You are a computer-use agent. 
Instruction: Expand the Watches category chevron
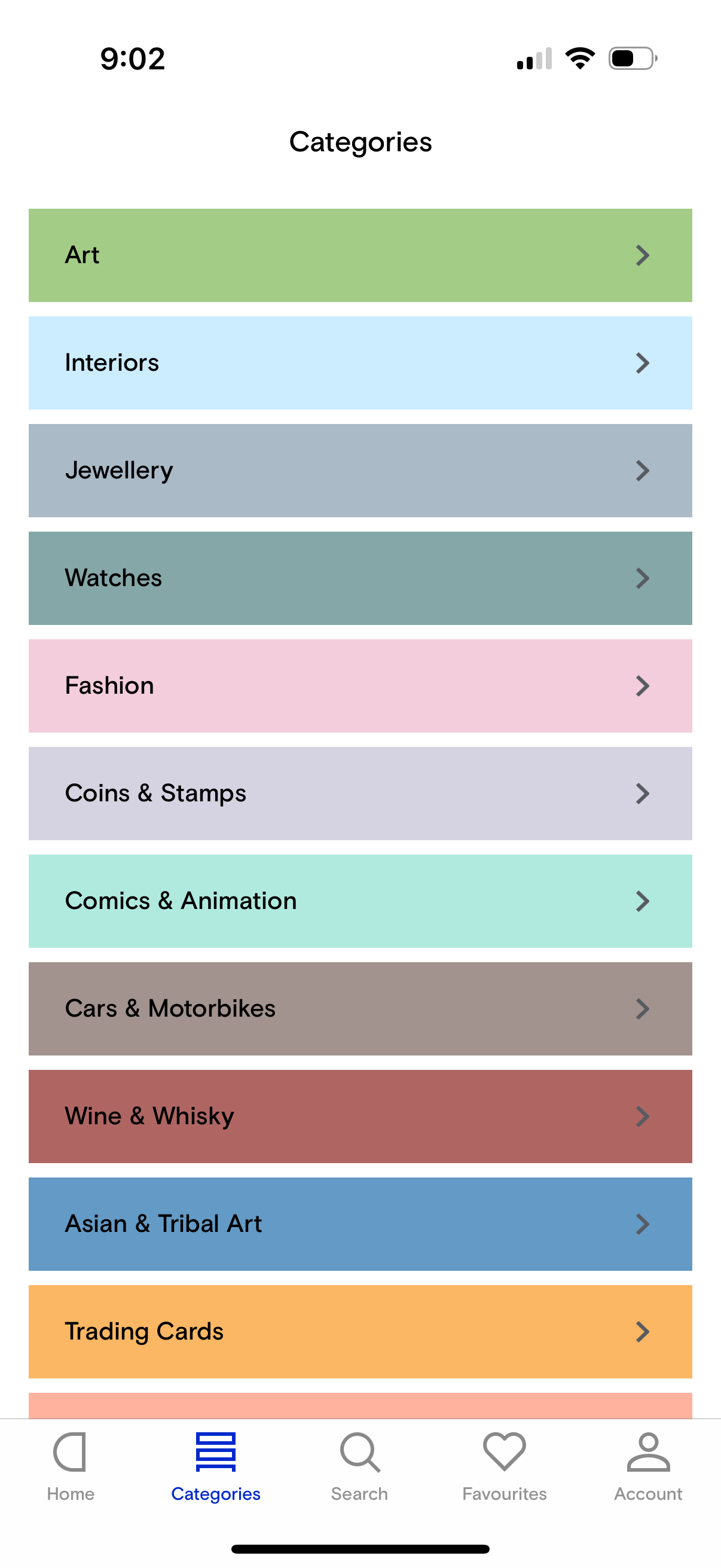pos(643,578)
